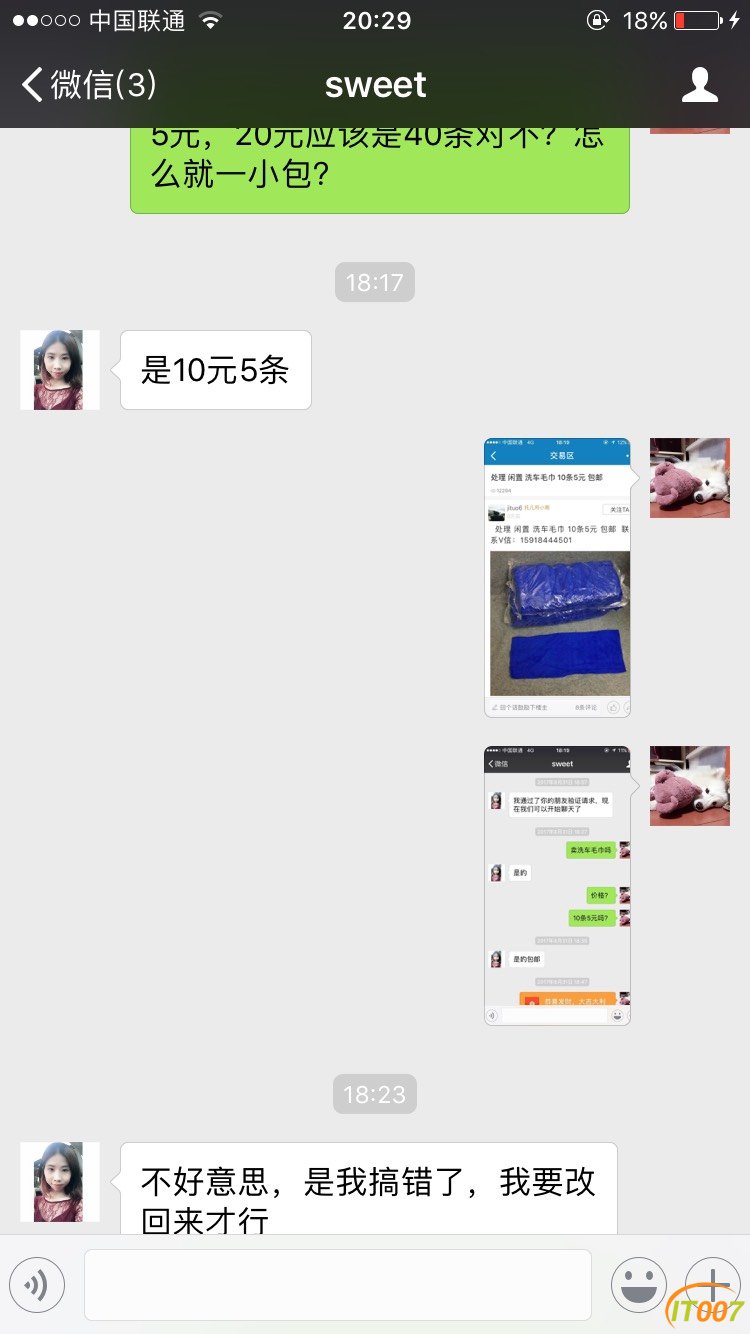
Task: Open the emoji sticker panel
Action: tap(639, 1285)
